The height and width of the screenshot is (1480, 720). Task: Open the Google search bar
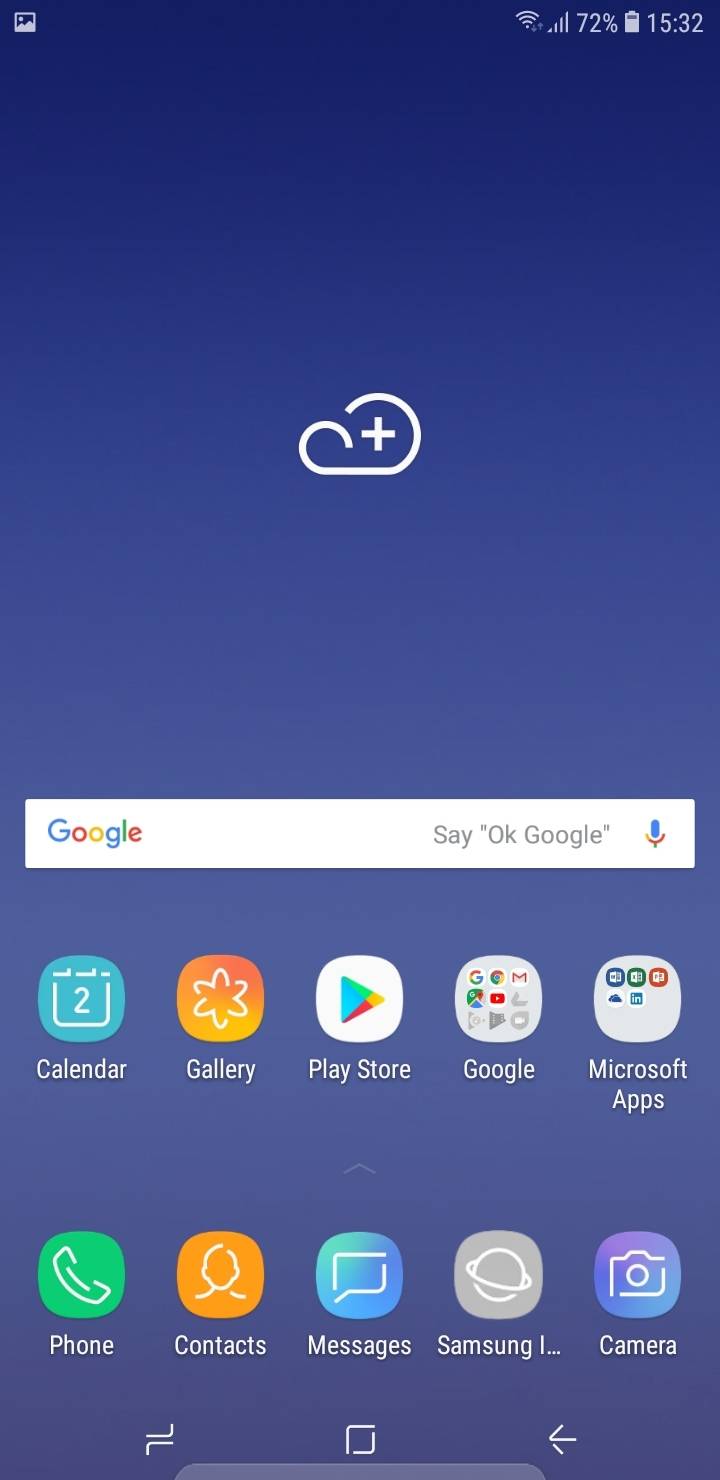pos(360,833)
